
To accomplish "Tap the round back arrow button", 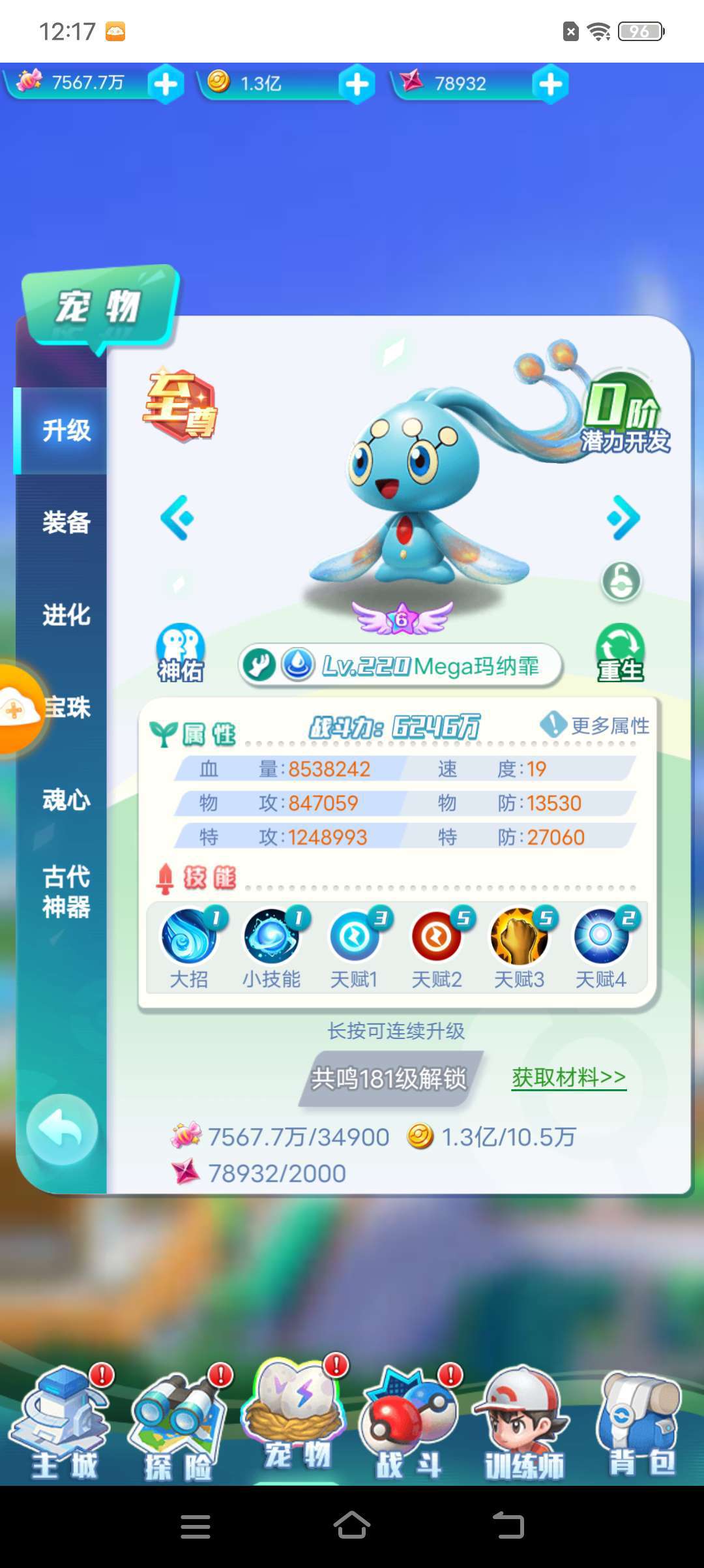I will tap(62, 1130).
